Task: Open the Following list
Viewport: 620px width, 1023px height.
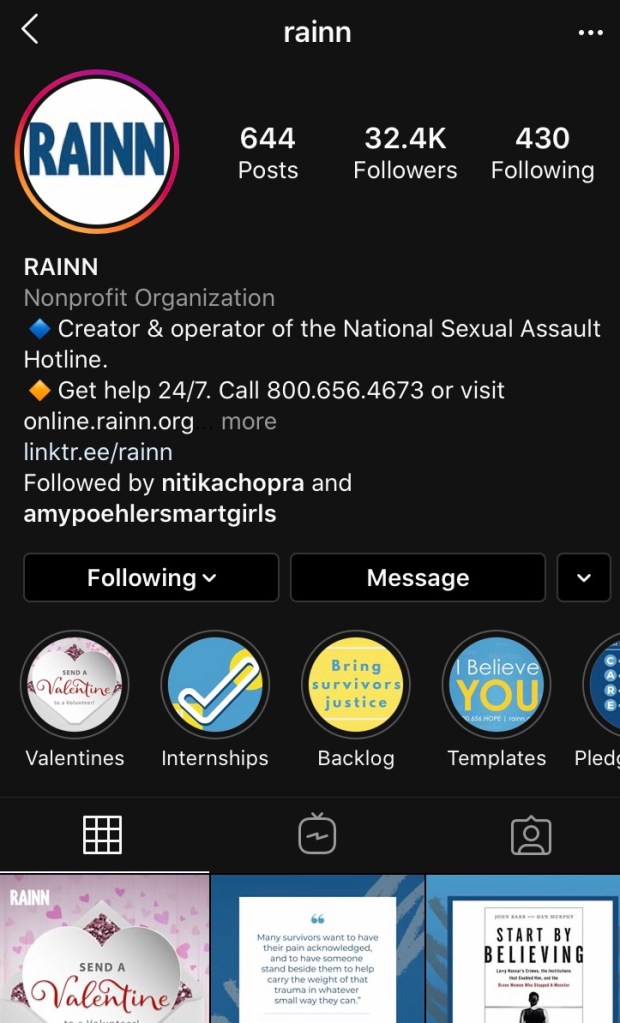Action: pyautogui.click(x=542, y=152)
